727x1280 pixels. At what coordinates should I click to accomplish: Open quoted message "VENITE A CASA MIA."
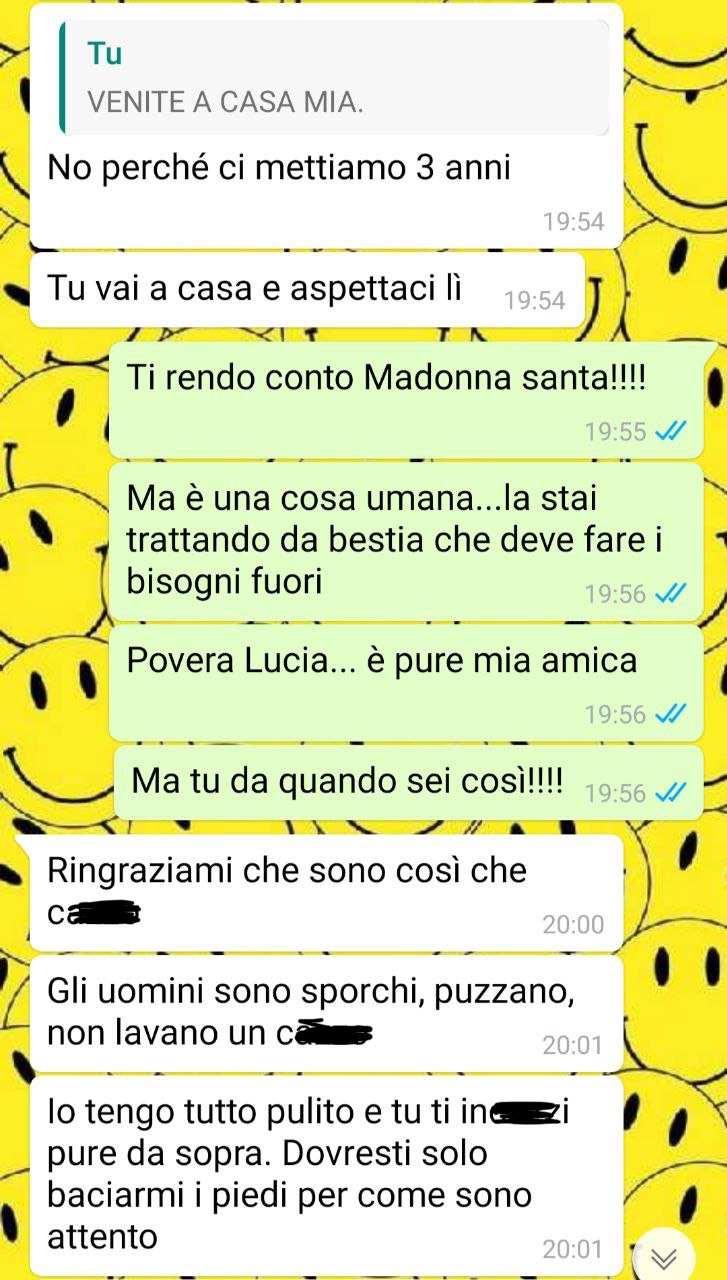(333, 78)
